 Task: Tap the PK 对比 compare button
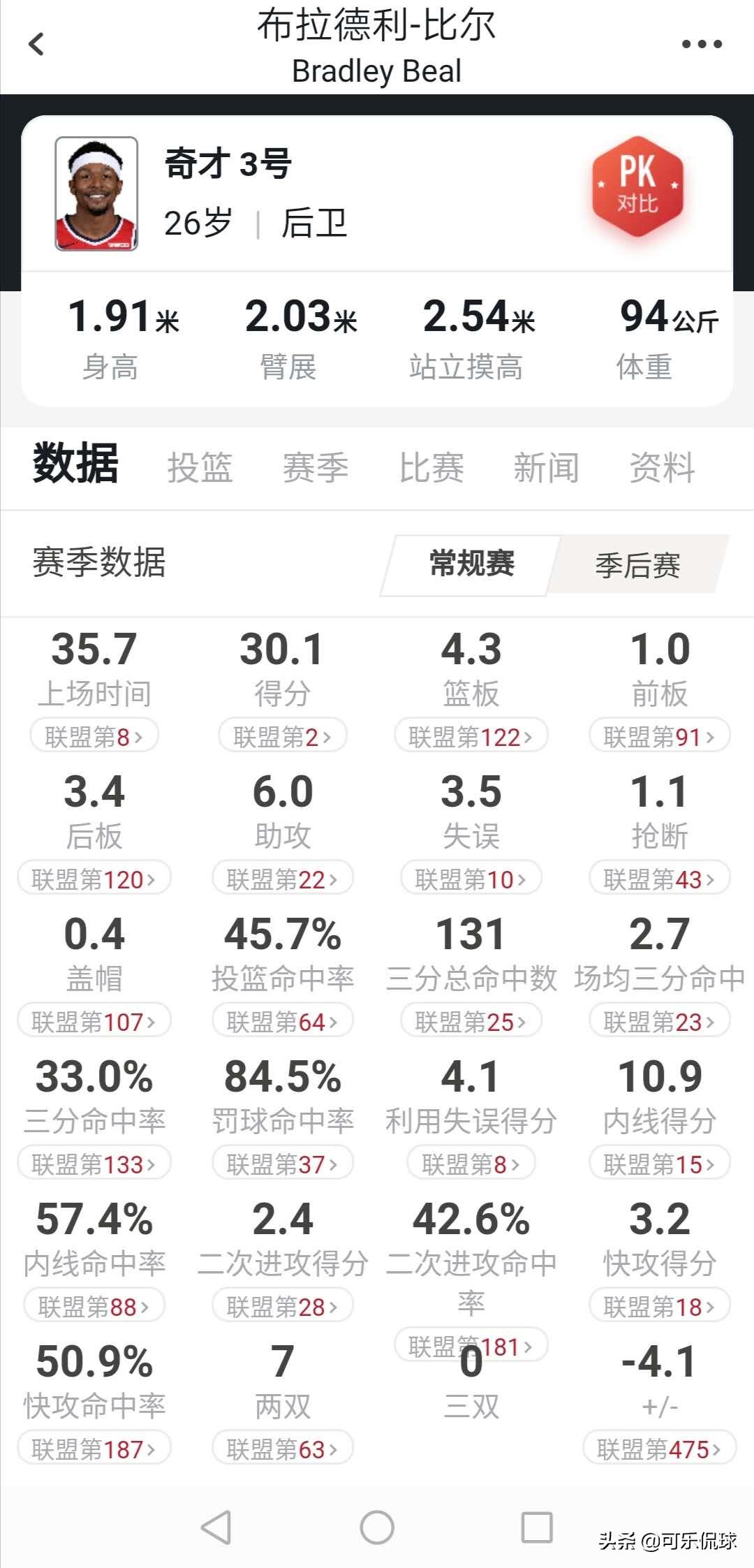(637, 186)
